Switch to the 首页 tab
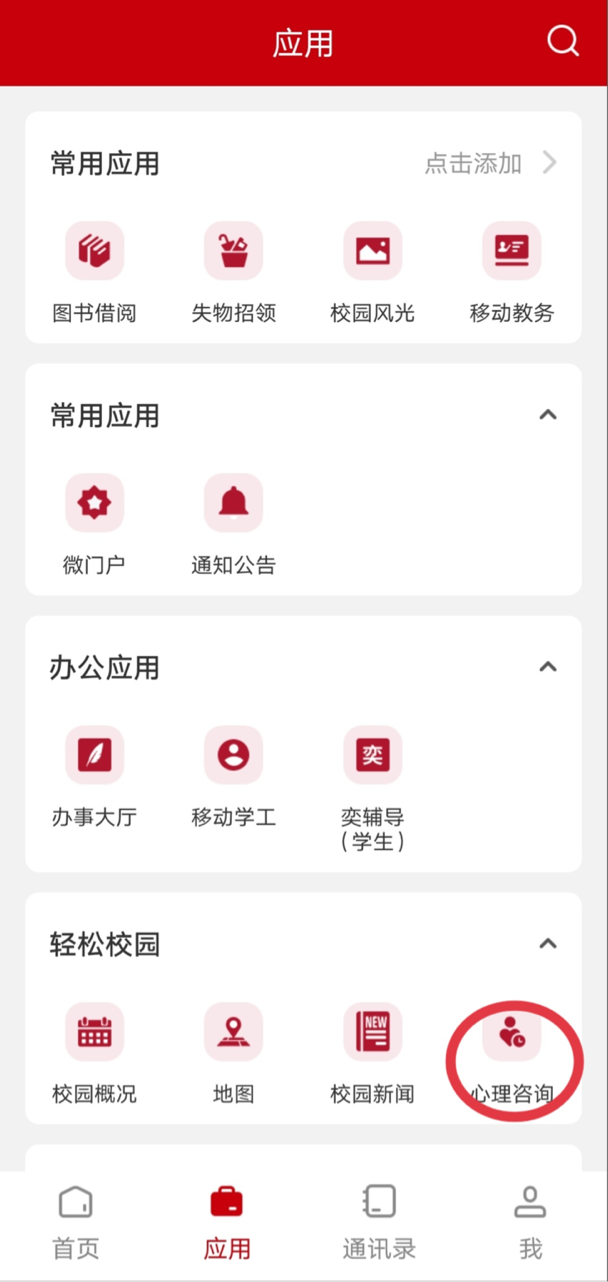Viewport: 608px width, 1282px height. coord(76,1222)
